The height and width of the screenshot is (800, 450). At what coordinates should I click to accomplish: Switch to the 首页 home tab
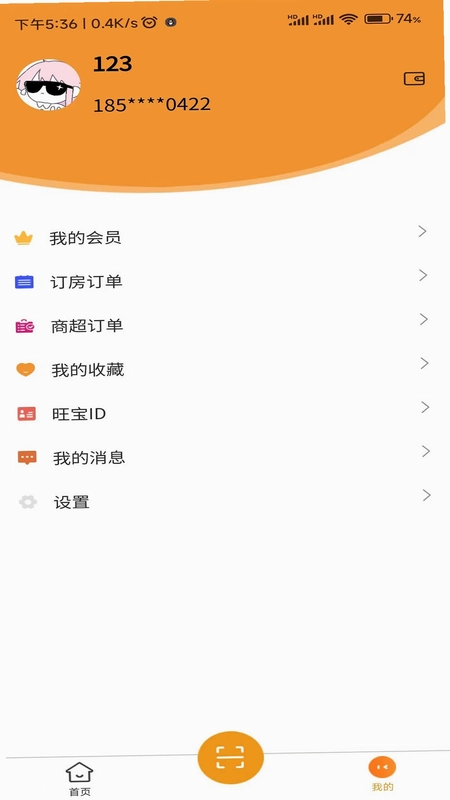(80, 778)
